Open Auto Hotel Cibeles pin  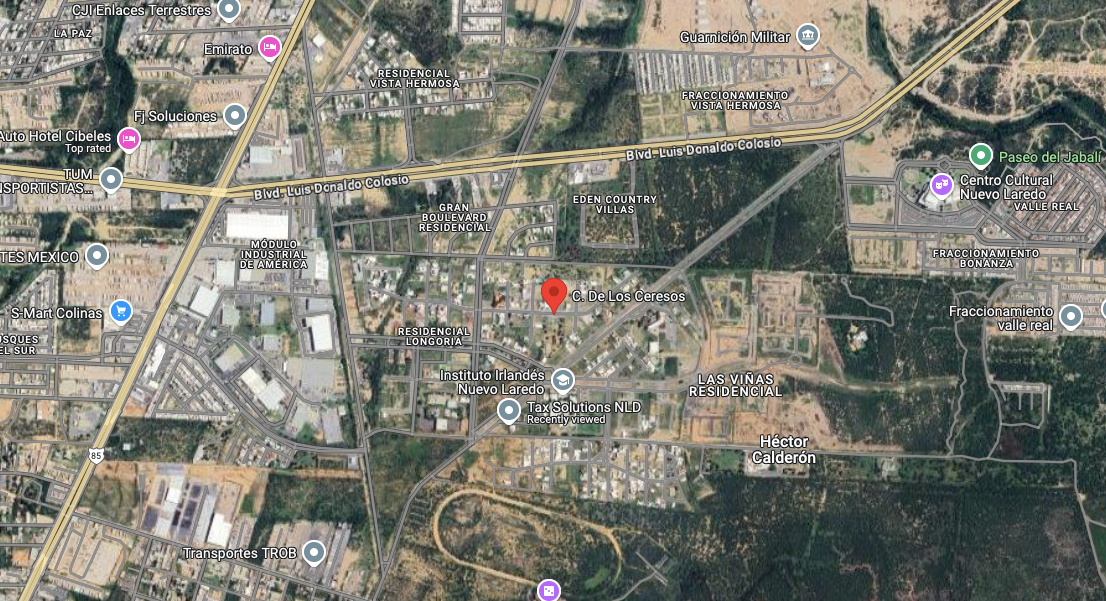128,139
